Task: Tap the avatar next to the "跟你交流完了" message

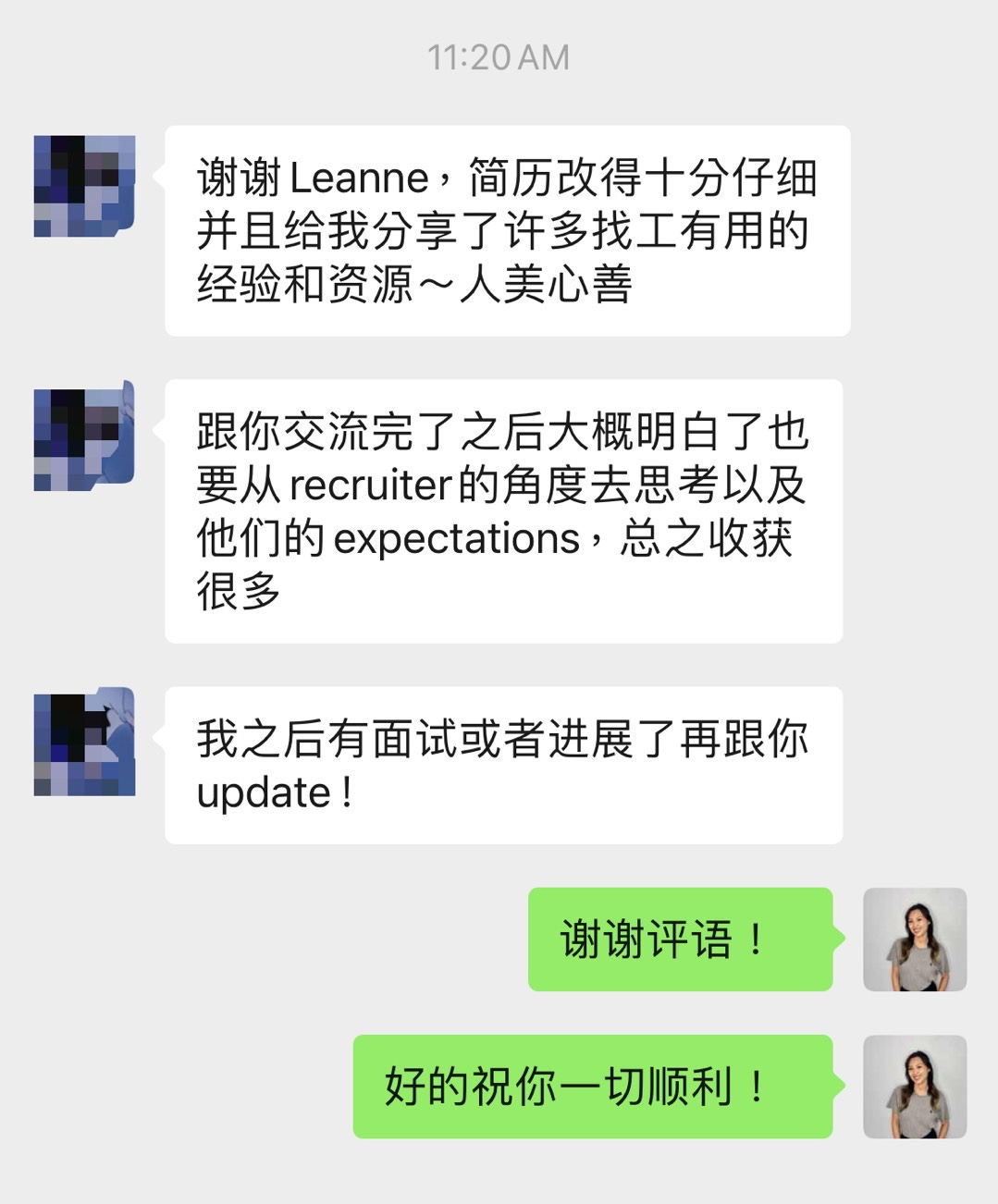Action: pyautogui.click(x=84, y=438)
